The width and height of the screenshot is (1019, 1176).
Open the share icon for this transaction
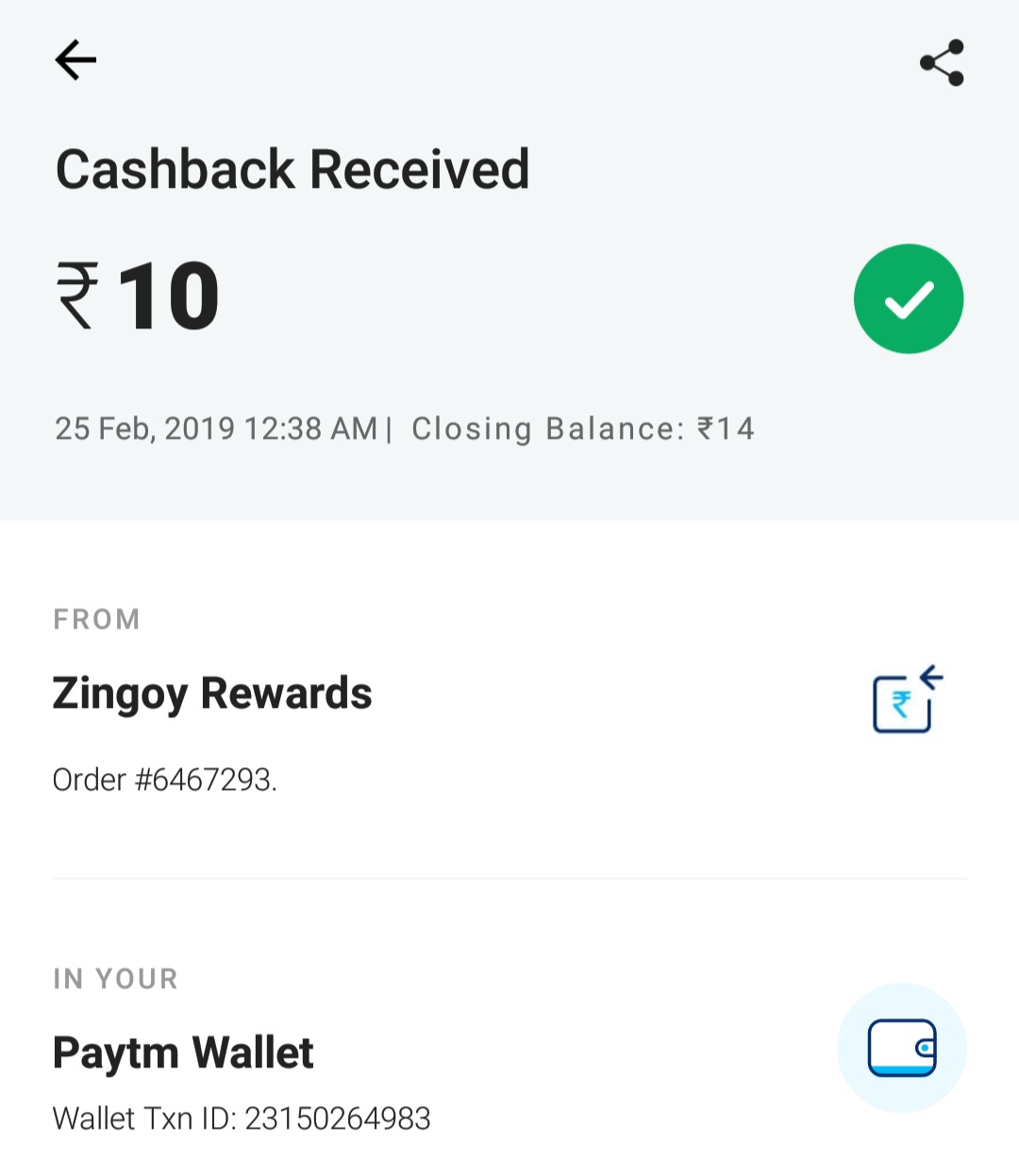[941, 60]
